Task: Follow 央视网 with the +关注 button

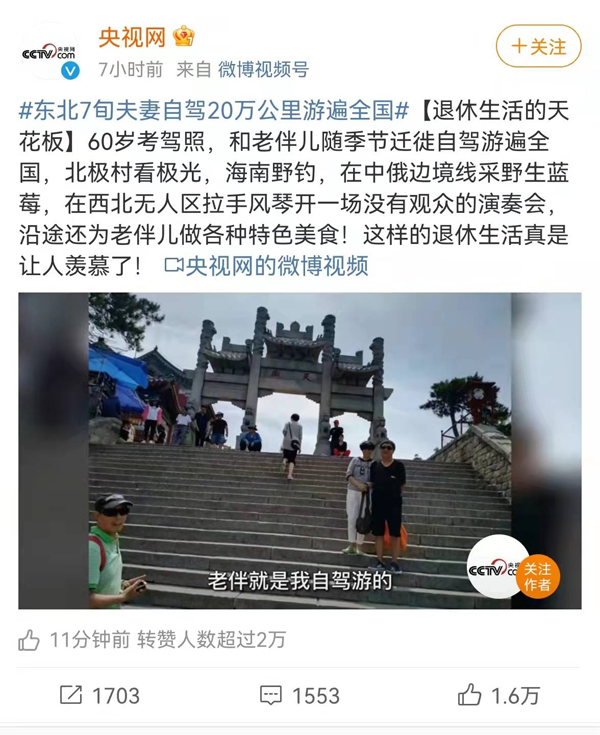Action: click(538, 47)
